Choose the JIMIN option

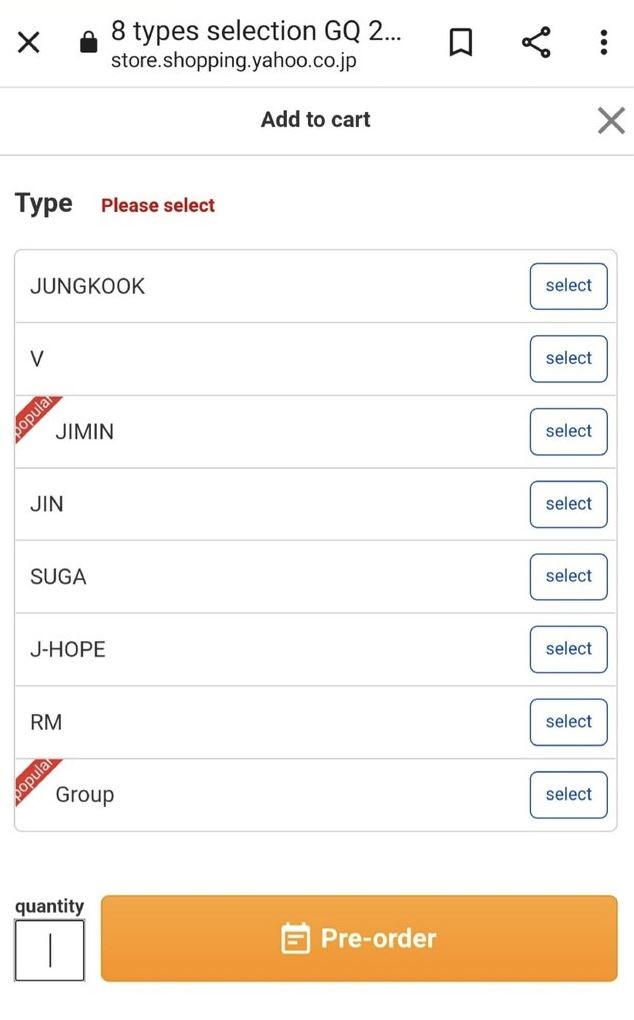[x=568, y=432]
